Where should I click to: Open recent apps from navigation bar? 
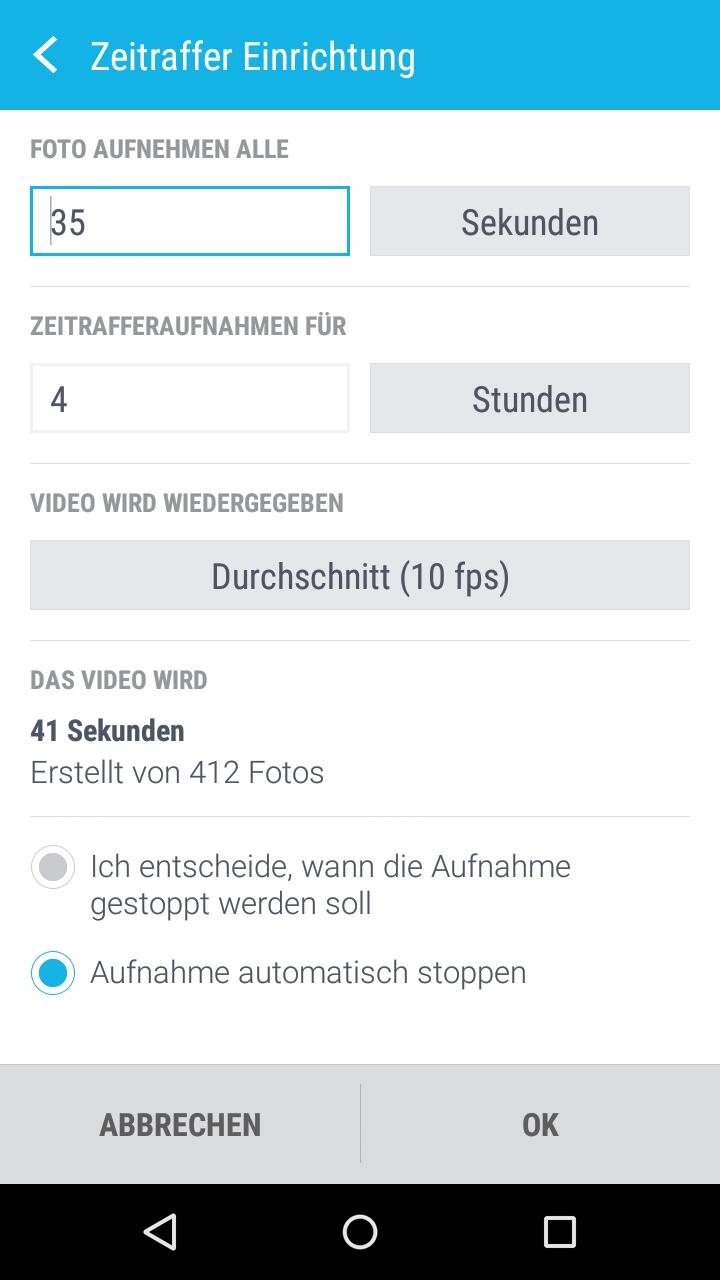pyautogui.click(x=560, y=1232)
